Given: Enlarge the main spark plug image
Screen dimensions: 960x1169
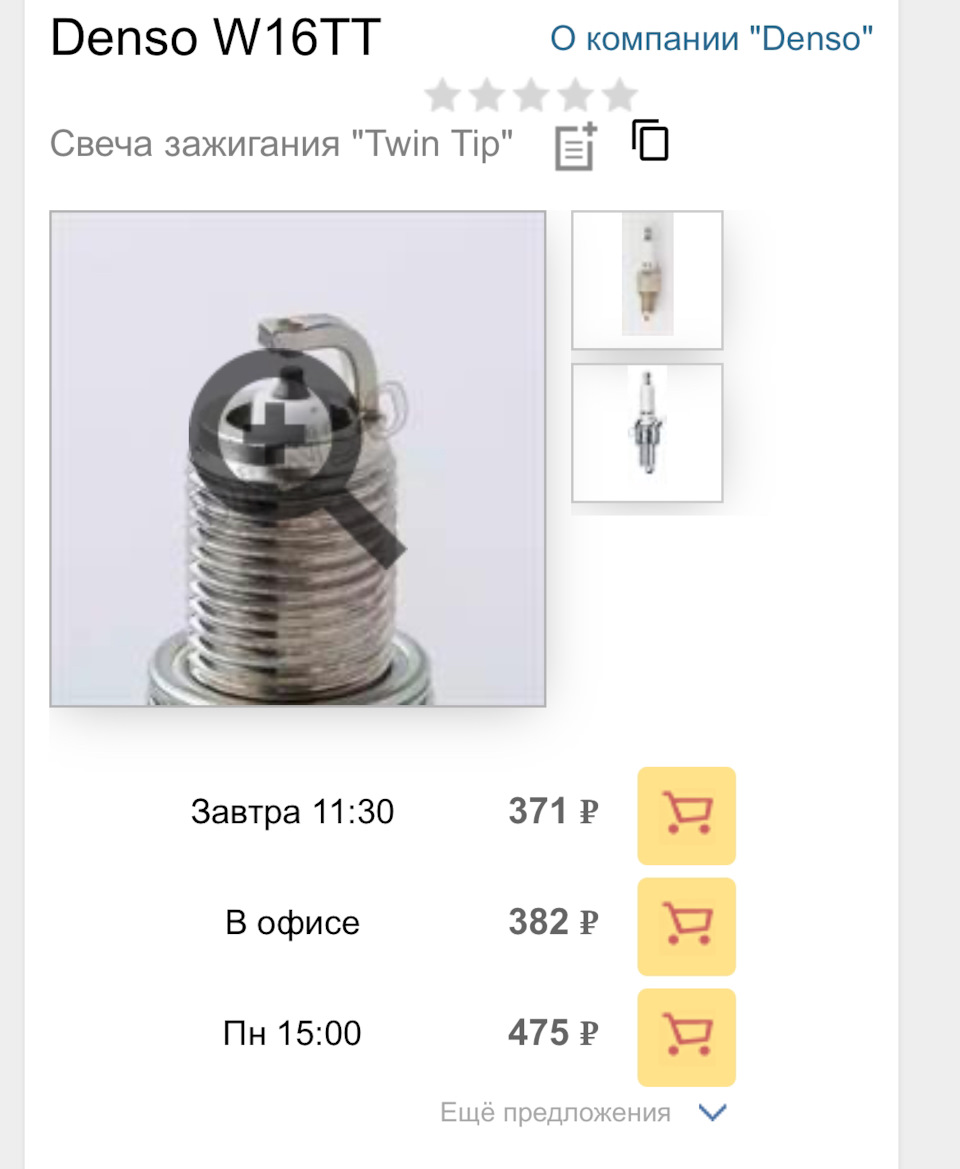Looking at the screenshot, I should pos(298,458).
